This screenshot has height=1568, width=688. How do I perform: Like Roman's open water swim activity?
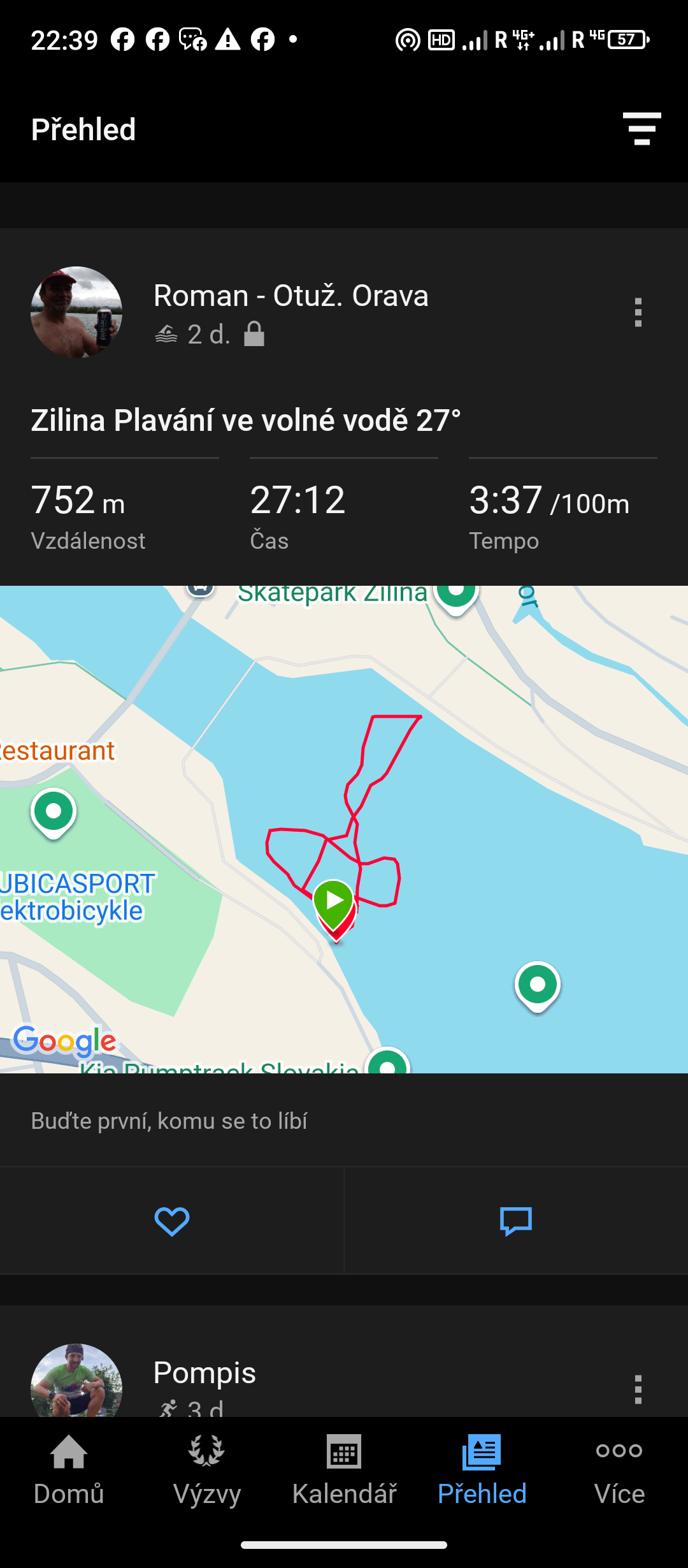coord(172,1221)
